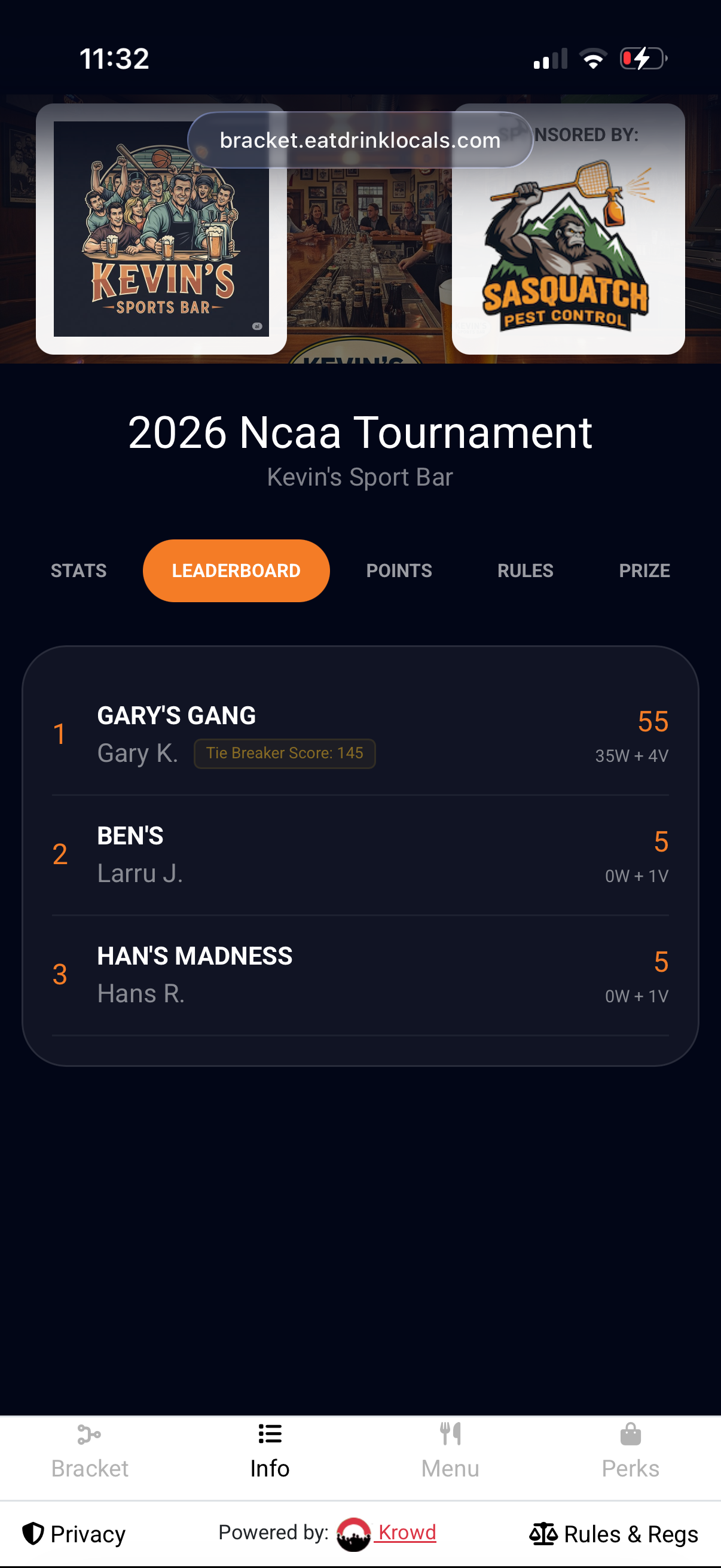721x1568 pixels.
Task: Open the Privacy link
Action: pyautogui.click(x=74, y=1534)
